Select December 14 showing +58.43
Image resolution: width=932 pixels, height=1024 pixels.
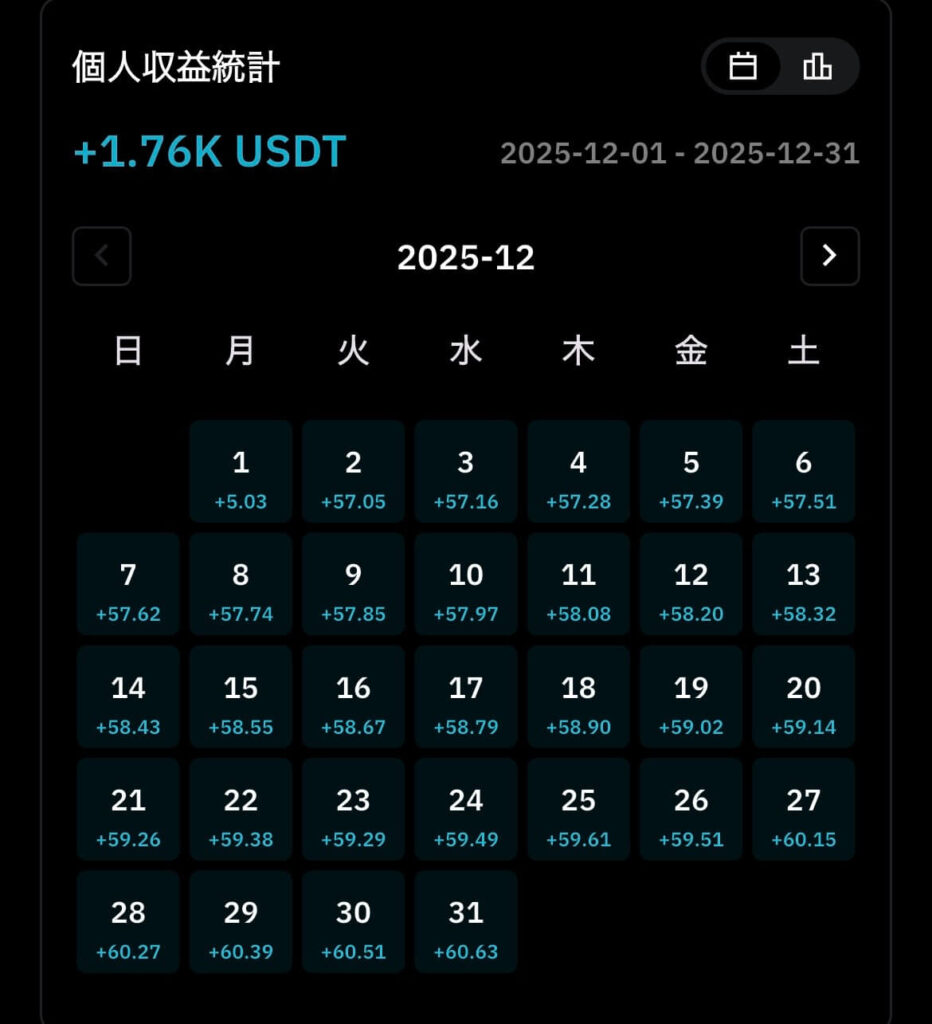(128, 695)
